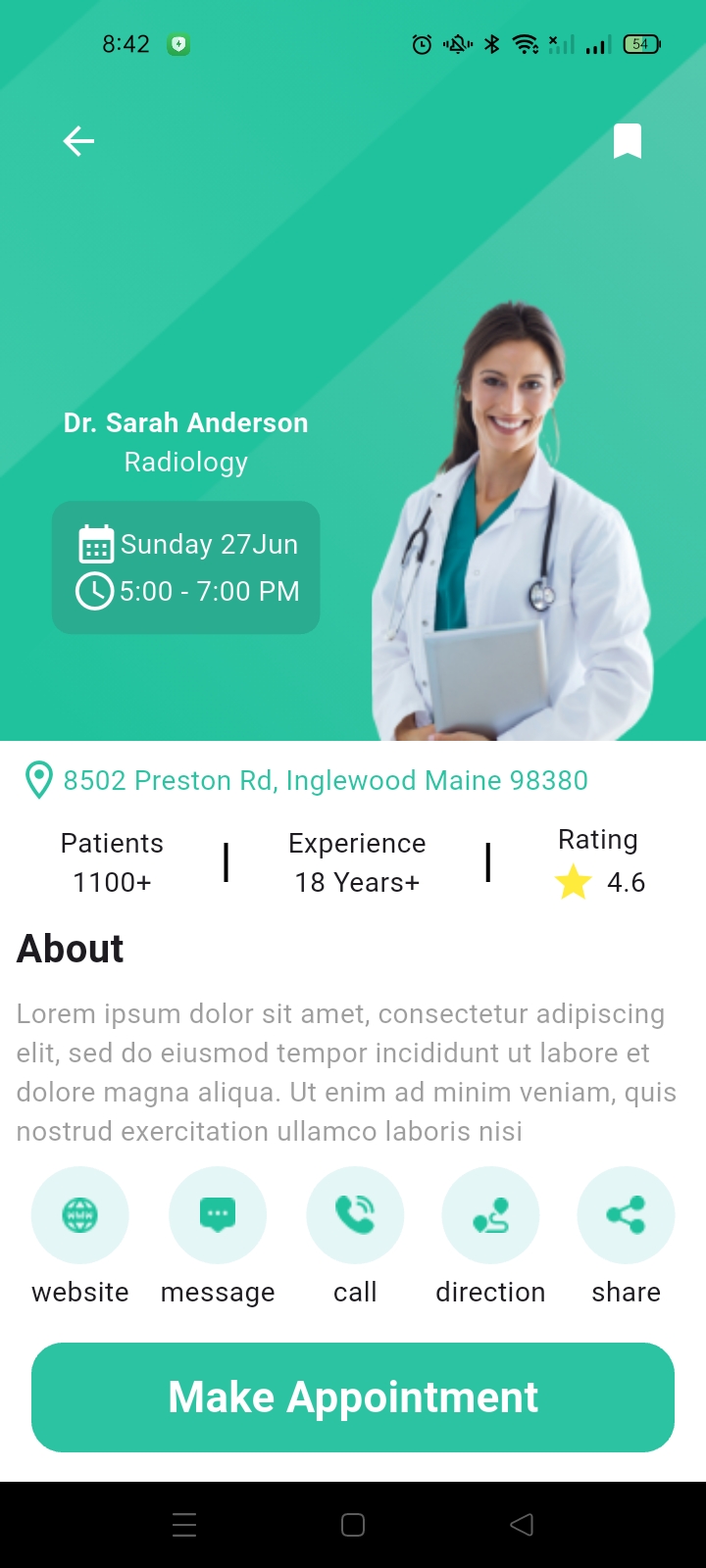Bookmark Dr. Sarah Anderson's profile
The width and height of the screenshot is (706, 1568).
pos(628,141)
